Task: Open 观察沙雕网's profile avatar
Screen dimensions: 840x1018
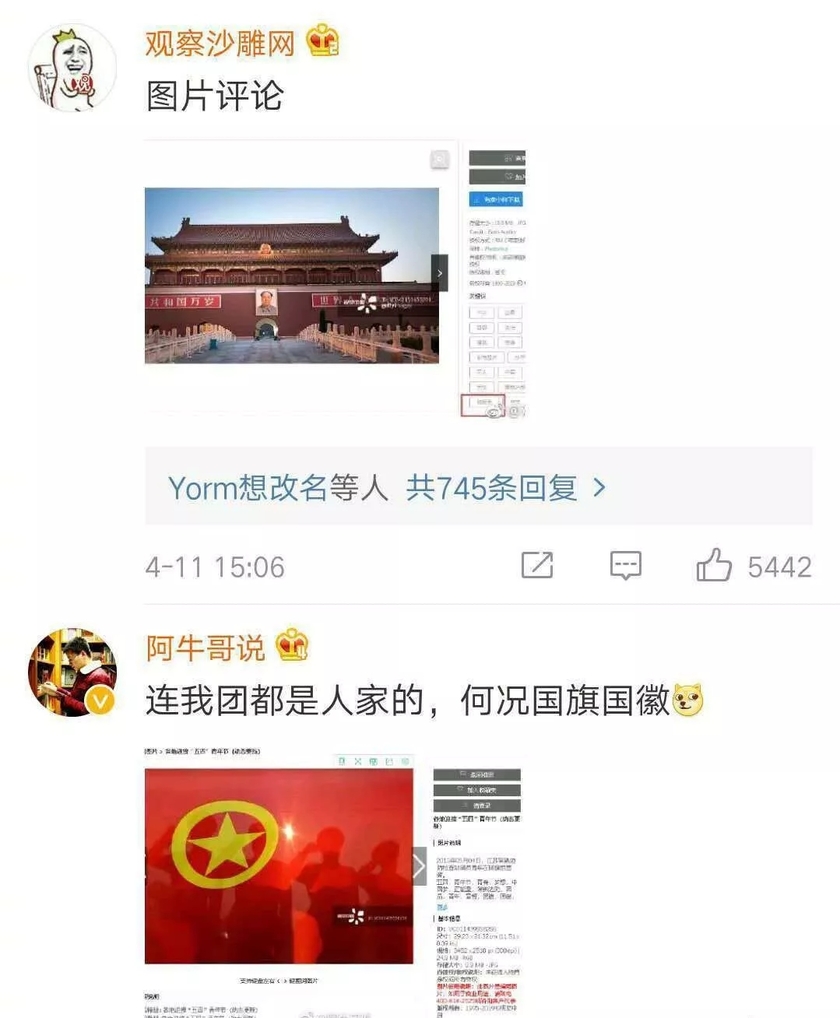Action: coord(71,68)
